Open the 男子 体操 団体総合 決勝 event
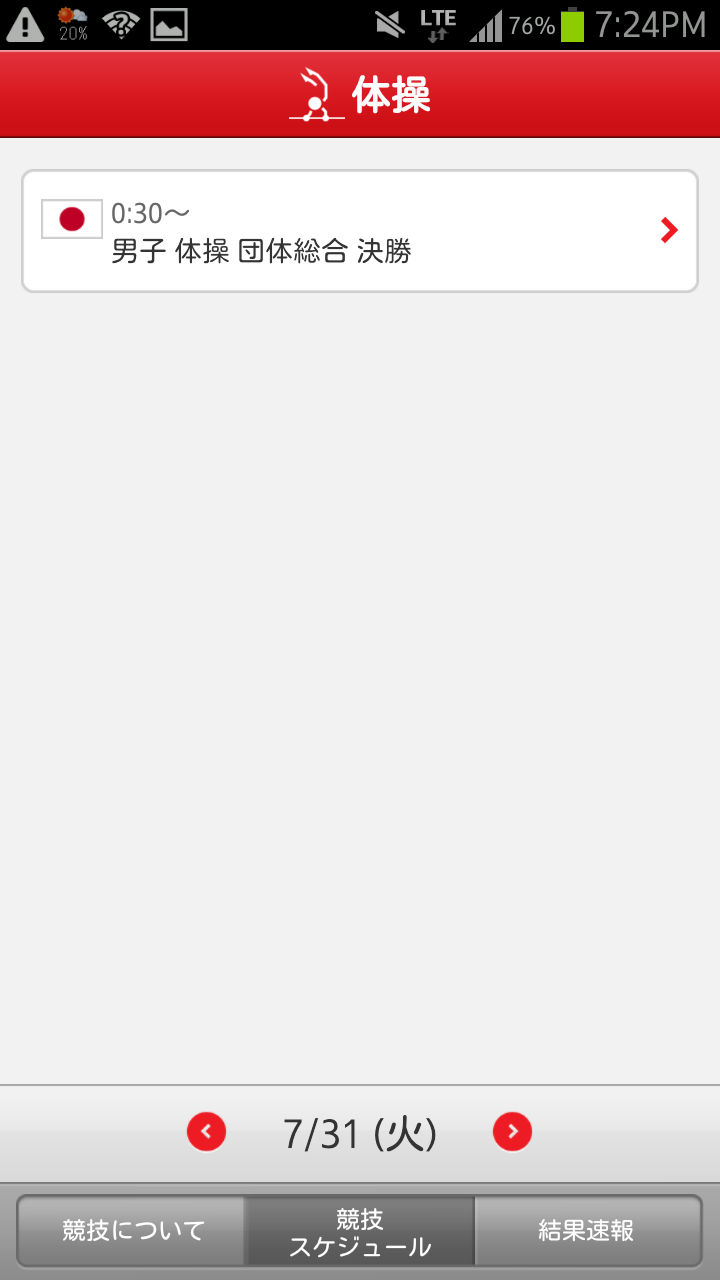Viewport: 720px width, 1280px height. pyautogui.click(x=360, y=231)
